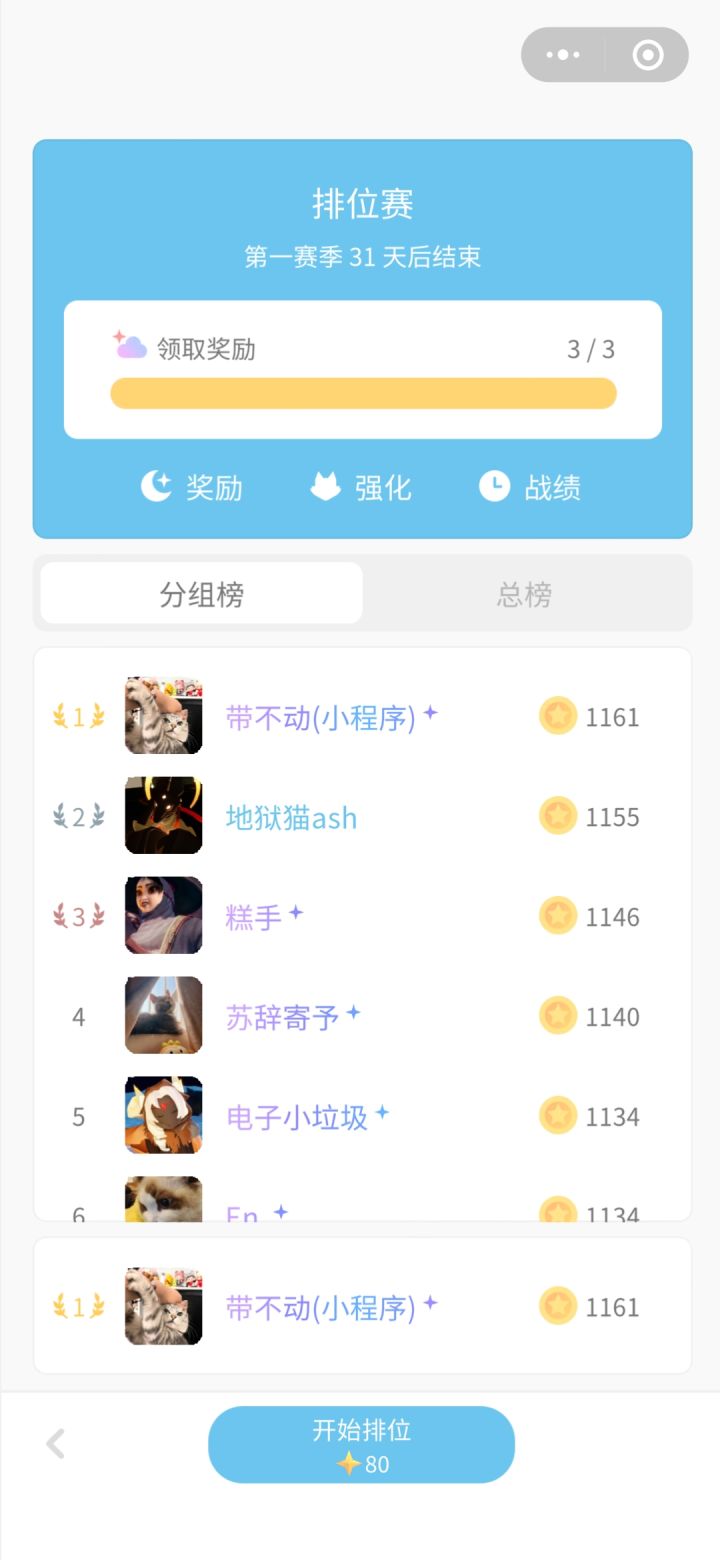The height and width of the screenshot is (1560, 720).
Task: Open 战绩 match history clock icon
Action: coord(496,486)
